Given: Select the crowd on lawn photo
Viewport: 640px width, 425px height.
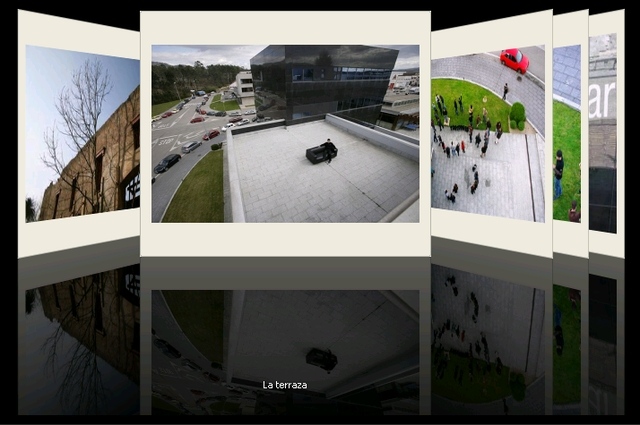Looking at the screenshot, I should 488,132.
